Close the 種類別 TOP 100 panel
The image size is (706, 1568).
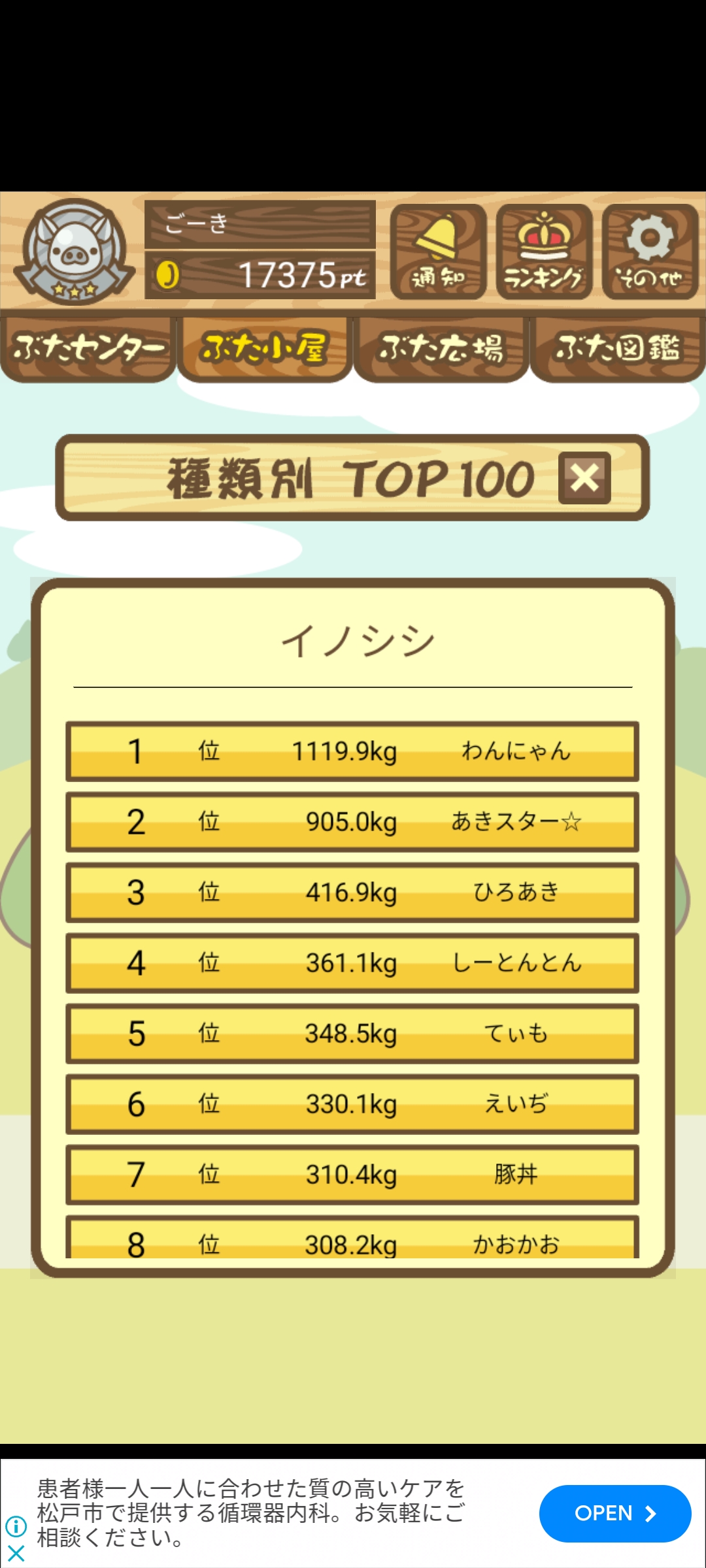[584, 478]
